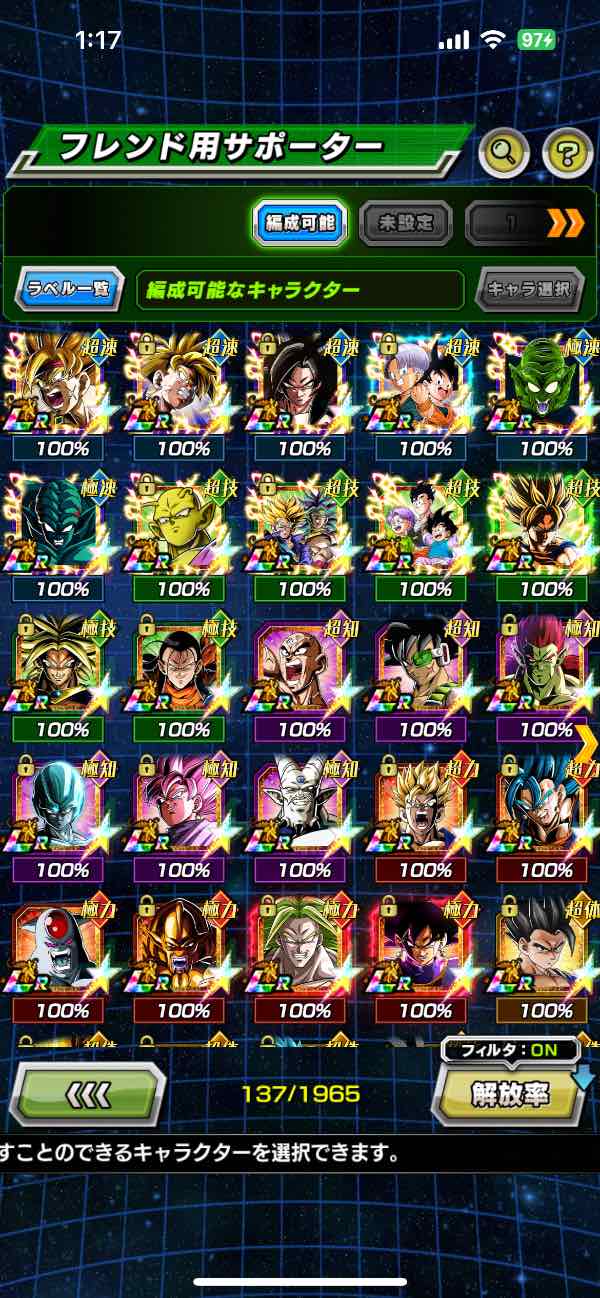Image resolution: width=600 pixels, height=1298 pixels.
Task: Toggle the フィルタ ON filter
Action: point(513,1051)
